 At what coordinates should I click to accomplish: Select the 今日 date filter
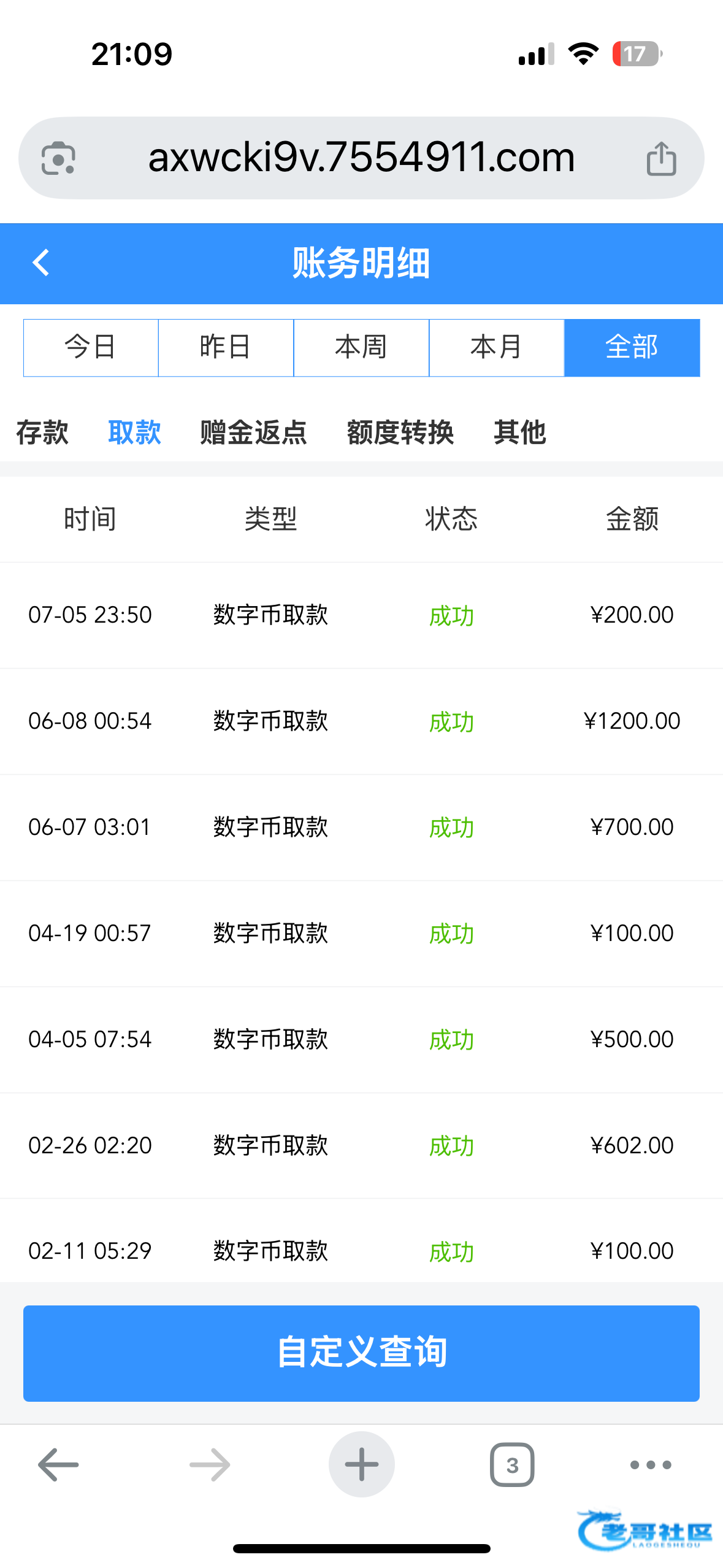(91, 348)
